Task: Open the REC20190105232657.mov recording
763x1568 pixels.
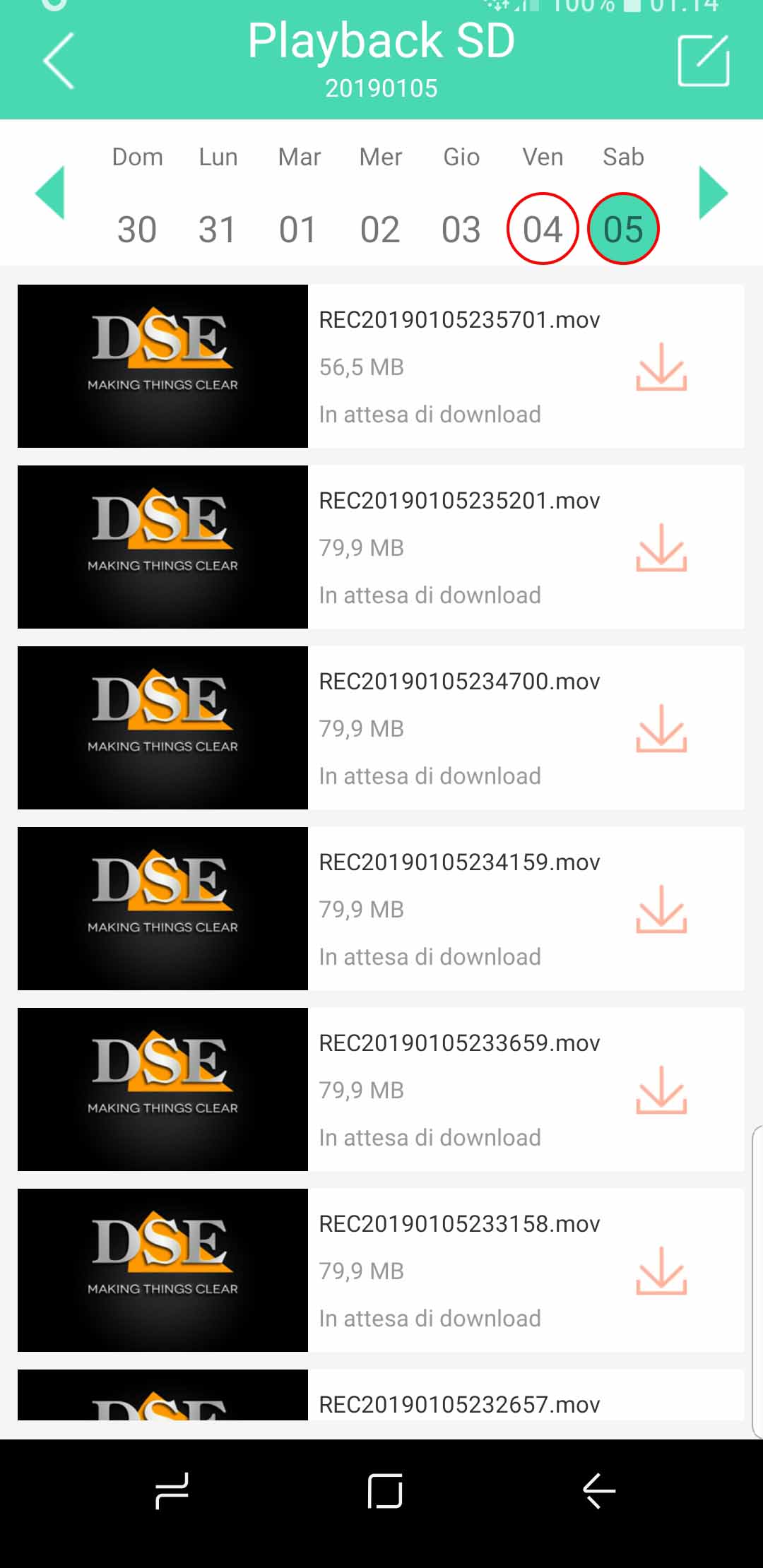Action: (459, 1403)
